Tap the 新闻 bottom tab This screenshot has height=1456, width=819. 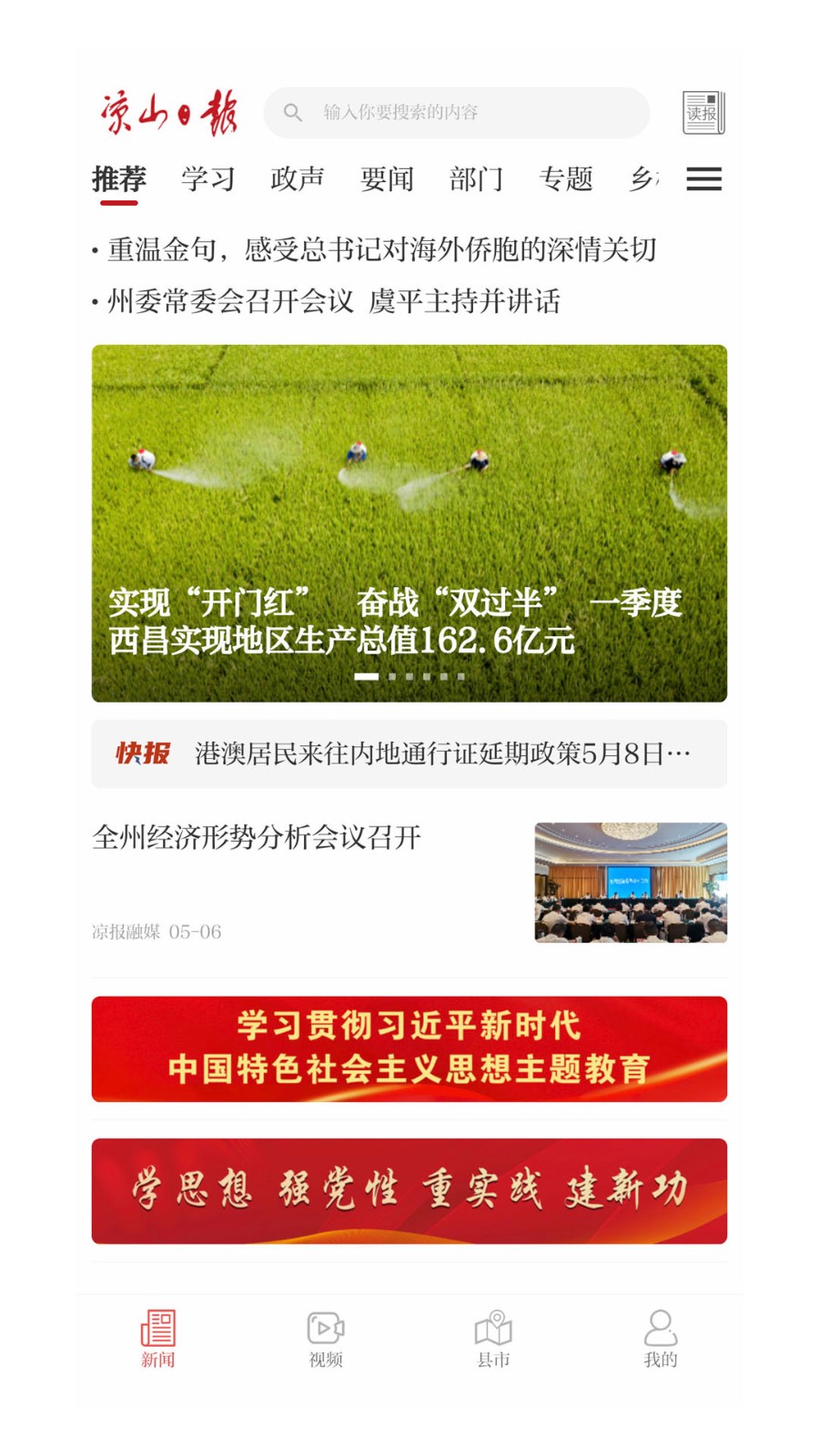point(157,1339)
